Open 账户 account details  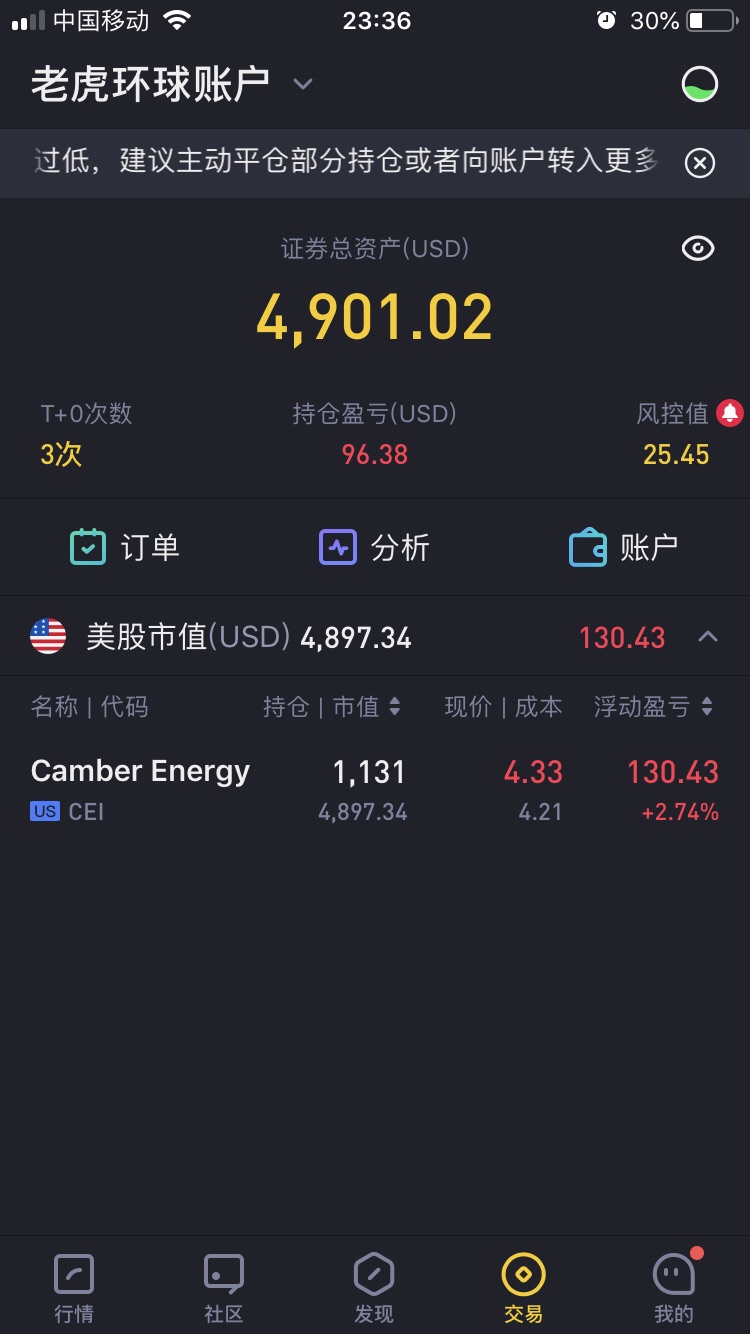coord(624,547)
